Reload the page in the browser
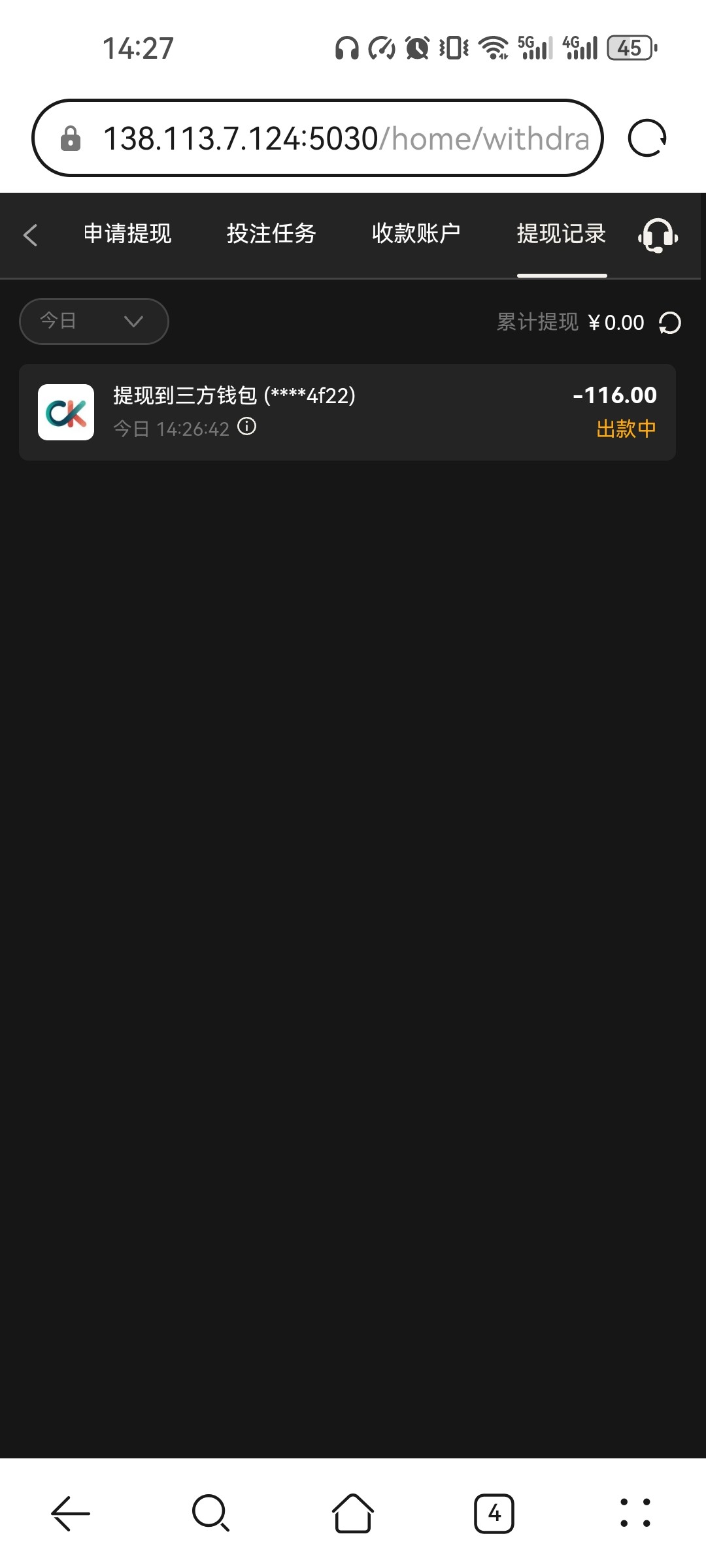This screenshot has height=1568, width=706. pyautogui.click(x=647, y=138)
